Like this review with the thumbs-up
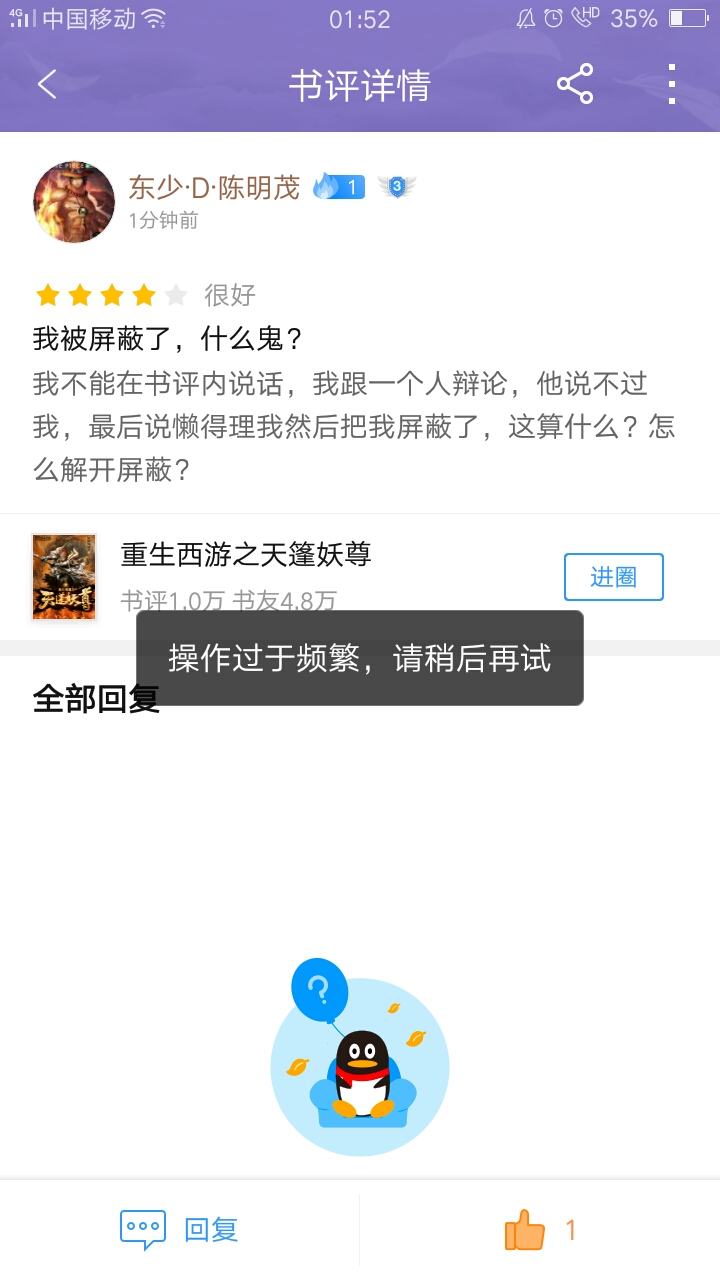The image size is (720, 1280). point(526,1229)
